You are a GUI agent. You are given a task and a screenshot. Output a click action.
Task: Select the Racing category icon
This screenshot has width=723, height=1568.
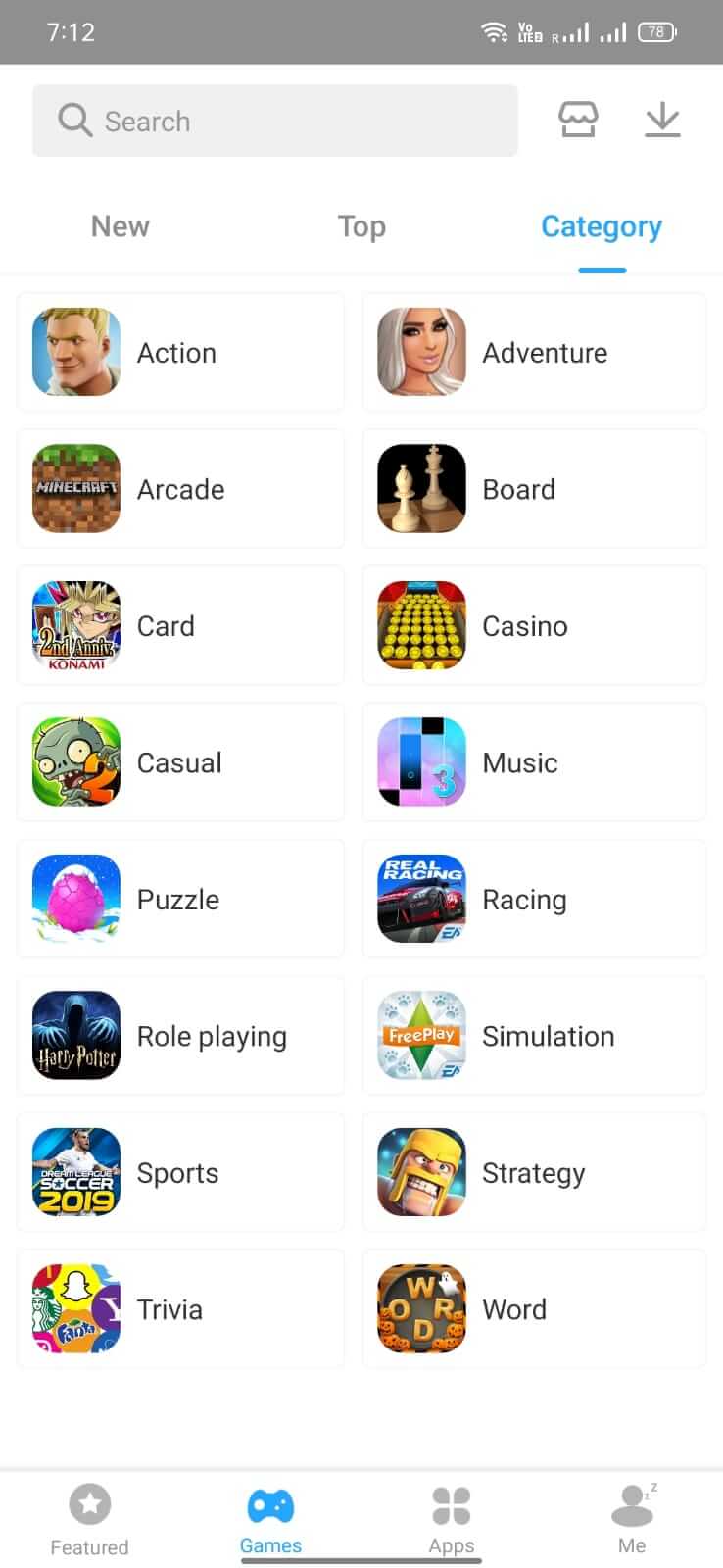[421, 899]
